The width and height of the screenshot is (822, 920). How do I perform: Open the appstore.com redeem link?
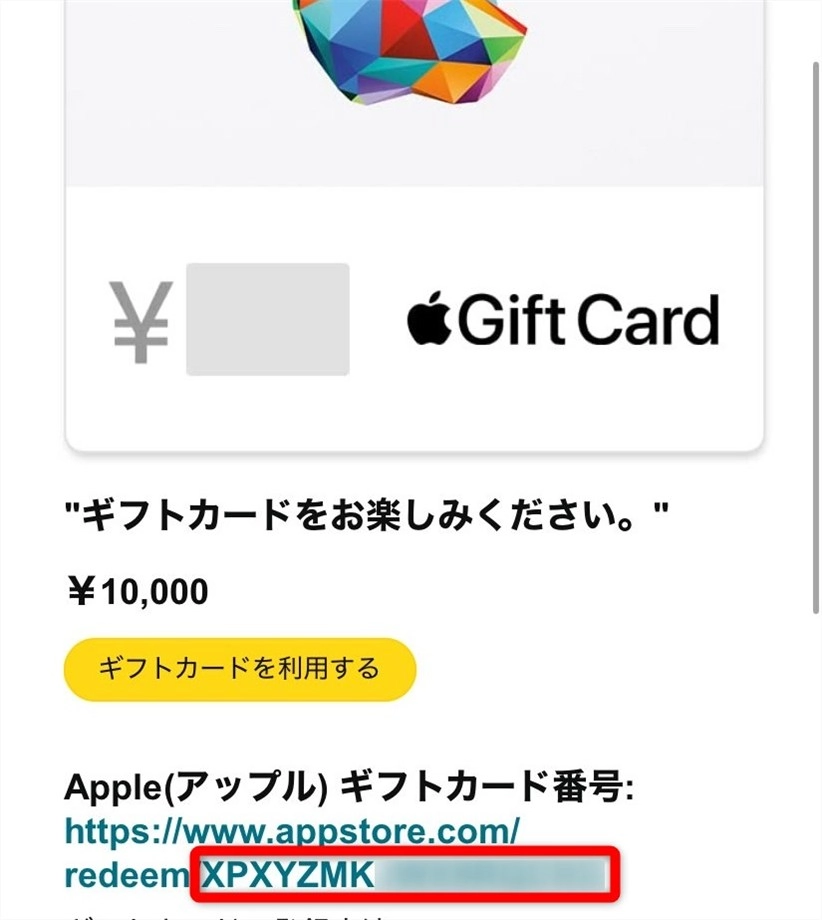tap(292, 830)
